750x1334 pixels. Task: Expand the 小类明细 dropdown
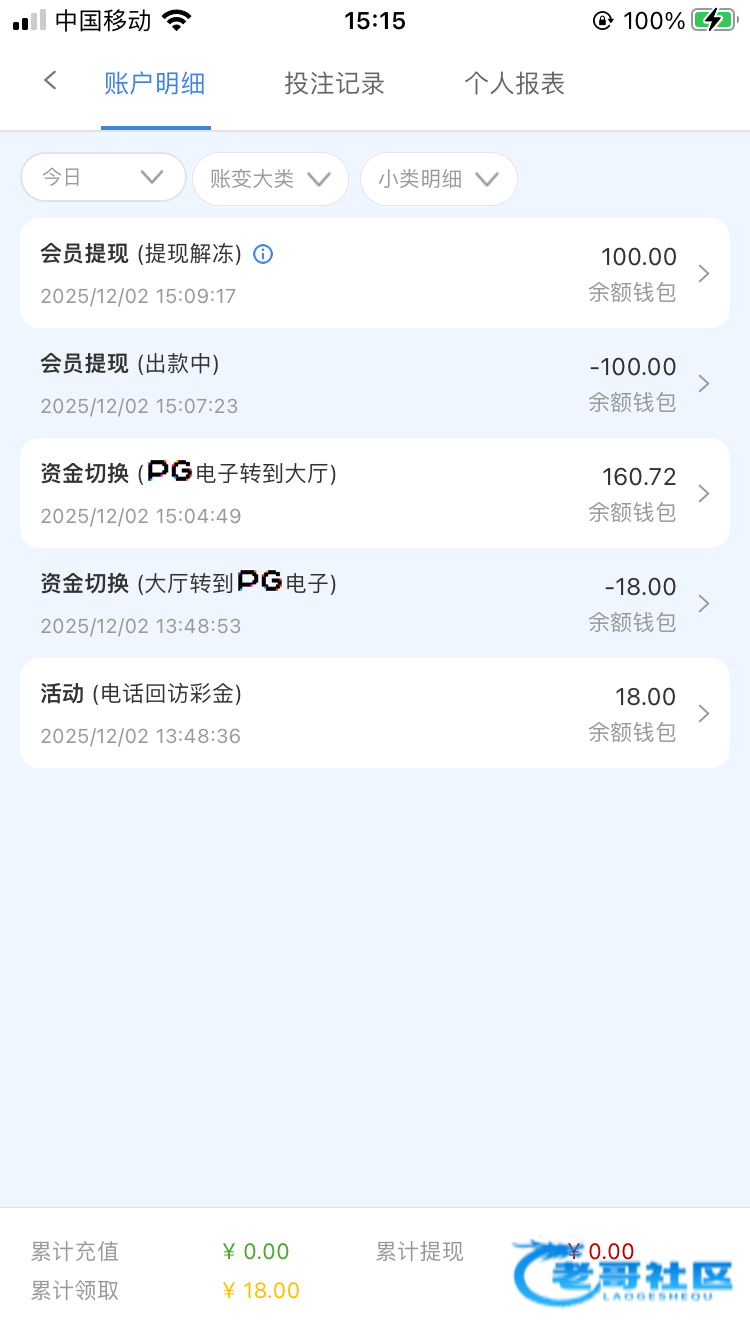coord(438,179)
